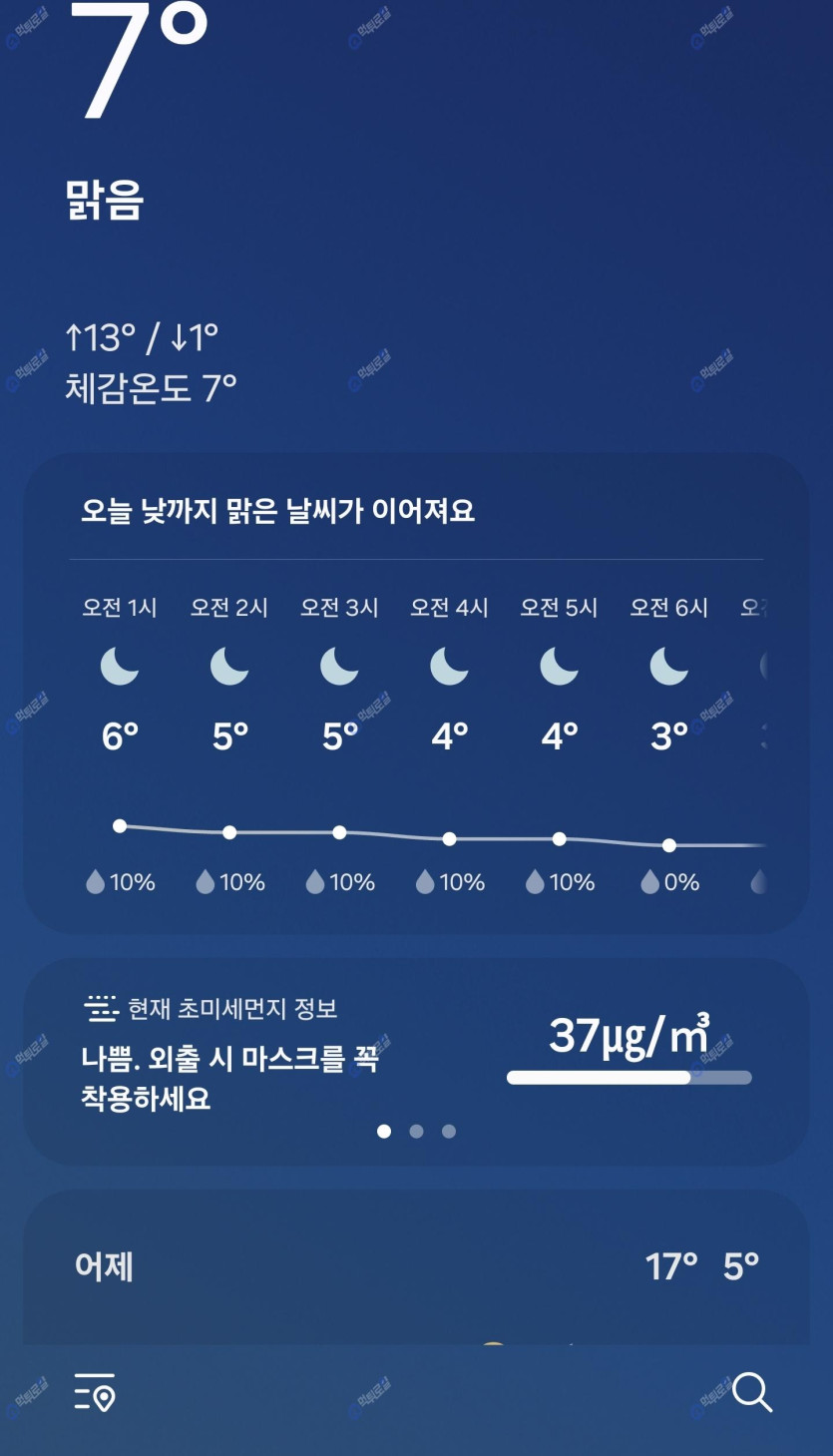Open the saved locations list icon
Image resolution: width=833 pixels, height=1456 pixels.
[x=95, y=1391]
